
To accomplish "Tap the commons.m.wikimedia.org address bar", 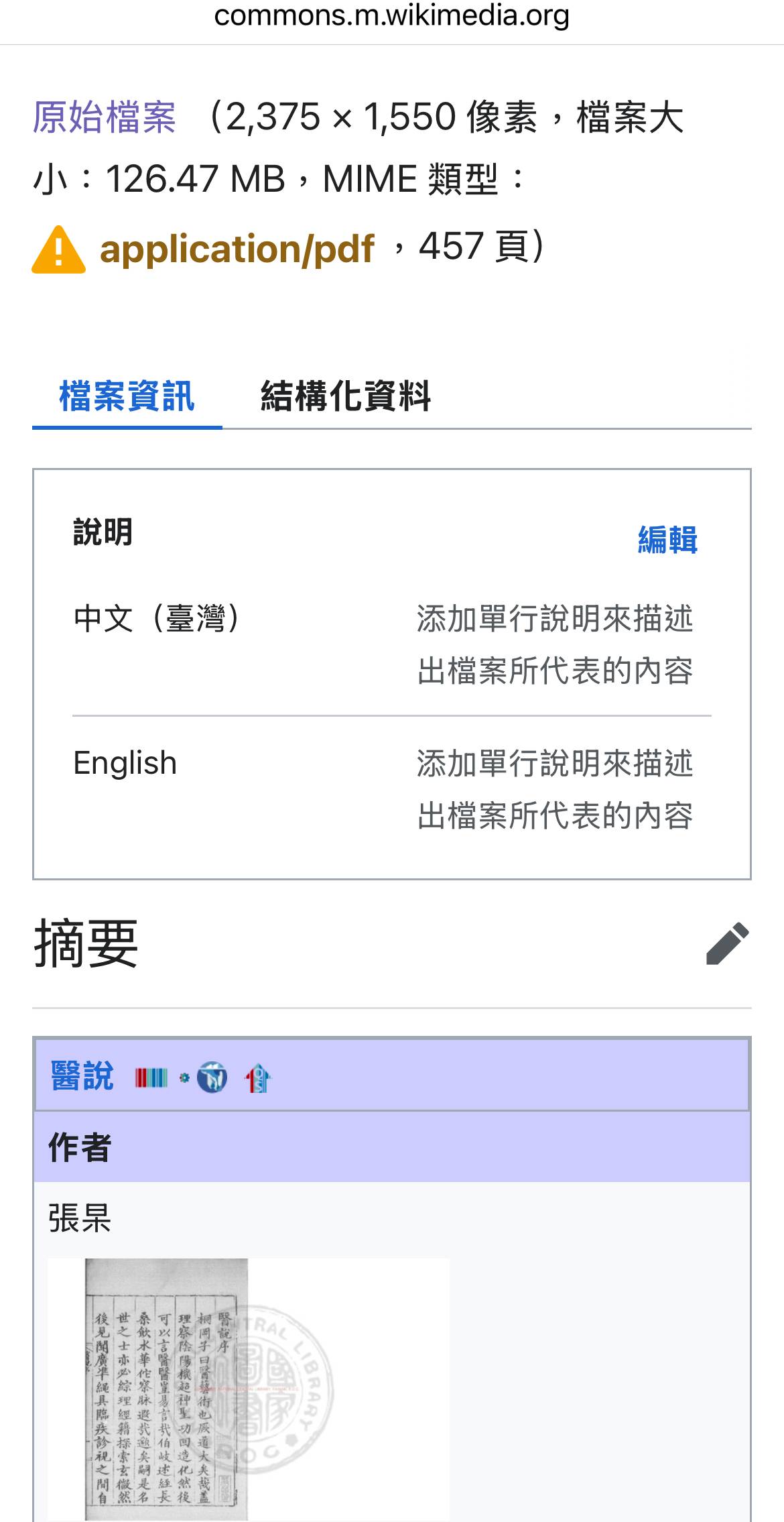I will pos(391,16).
